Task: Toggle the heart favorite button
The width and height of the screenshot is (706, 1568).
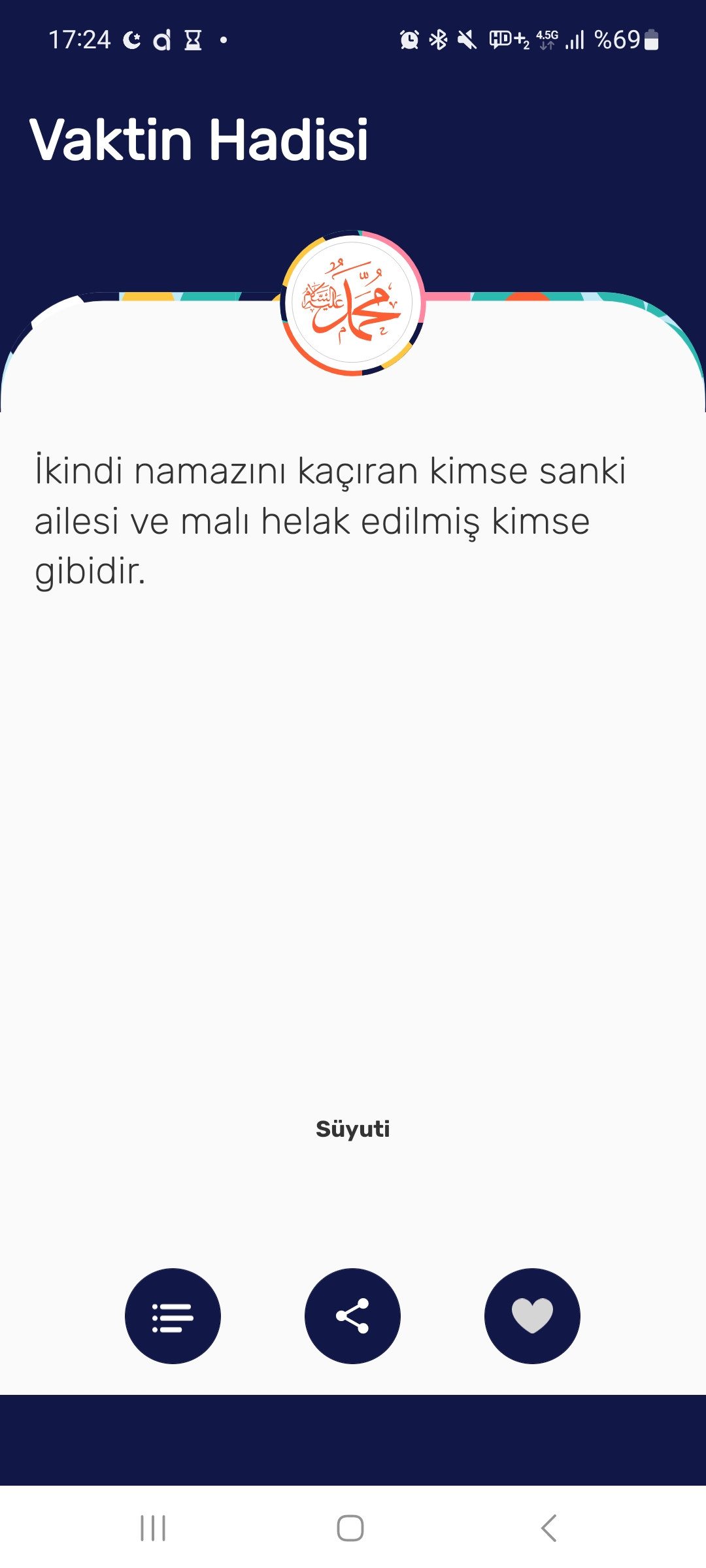Action: pyautogui.click(x=532, y=1316)
